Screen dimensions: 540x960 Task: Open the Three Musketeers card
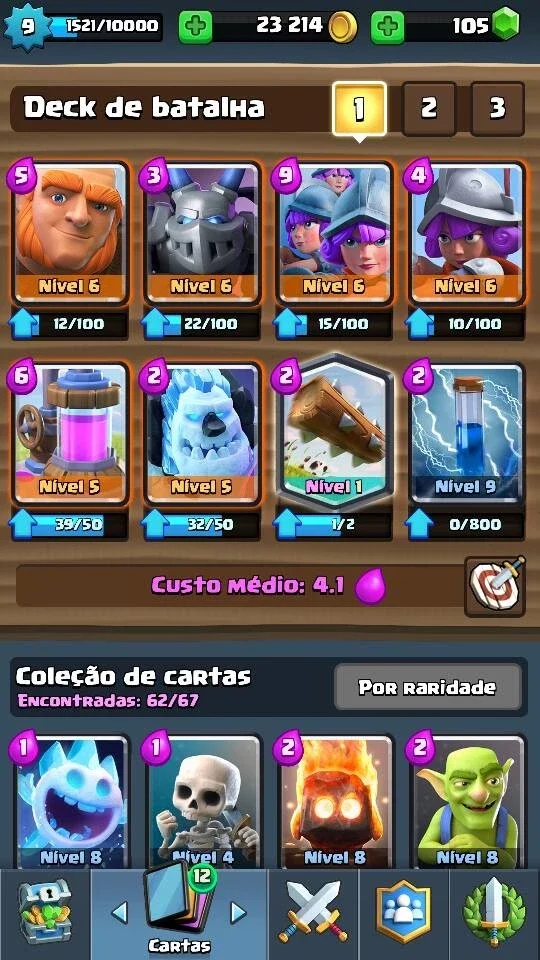[334, 233]
